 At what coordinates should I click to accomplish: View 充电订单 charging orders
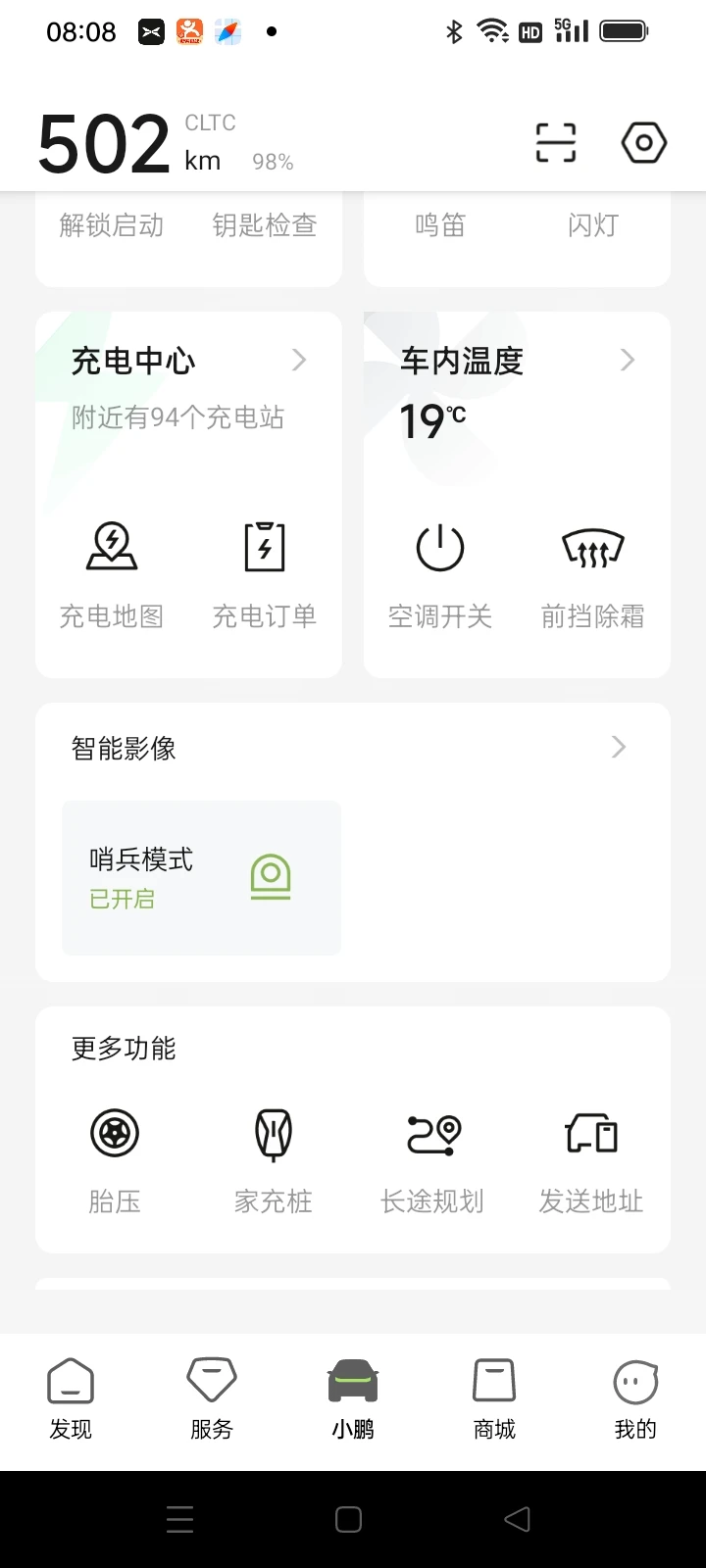pyautogui.click(x=265, y=574)
